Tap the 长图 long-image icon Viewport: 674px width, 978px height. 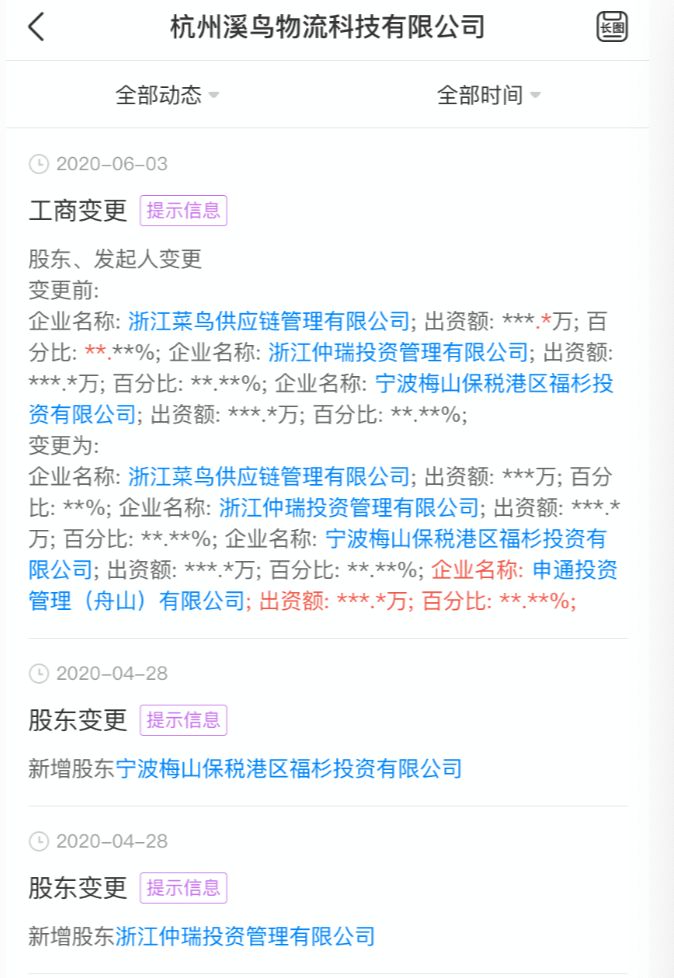pyautogui.click(x=612, y=27)
